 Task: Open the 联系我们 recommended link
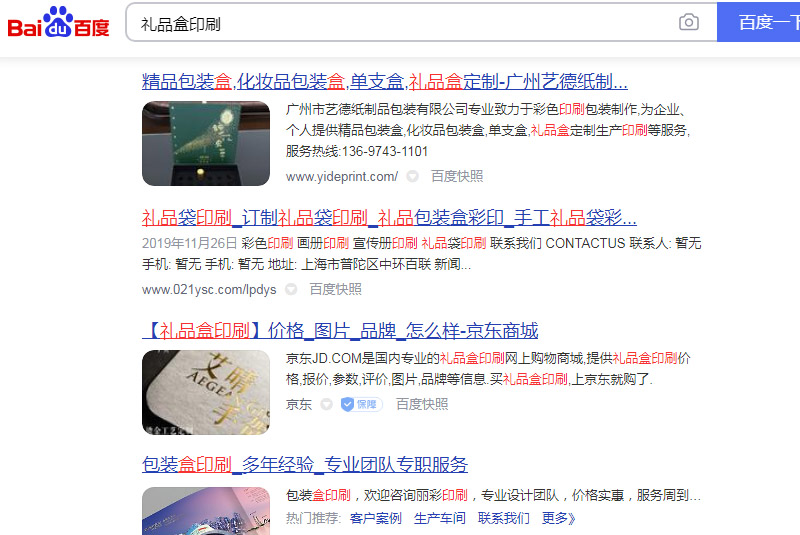tap(504, 518)
